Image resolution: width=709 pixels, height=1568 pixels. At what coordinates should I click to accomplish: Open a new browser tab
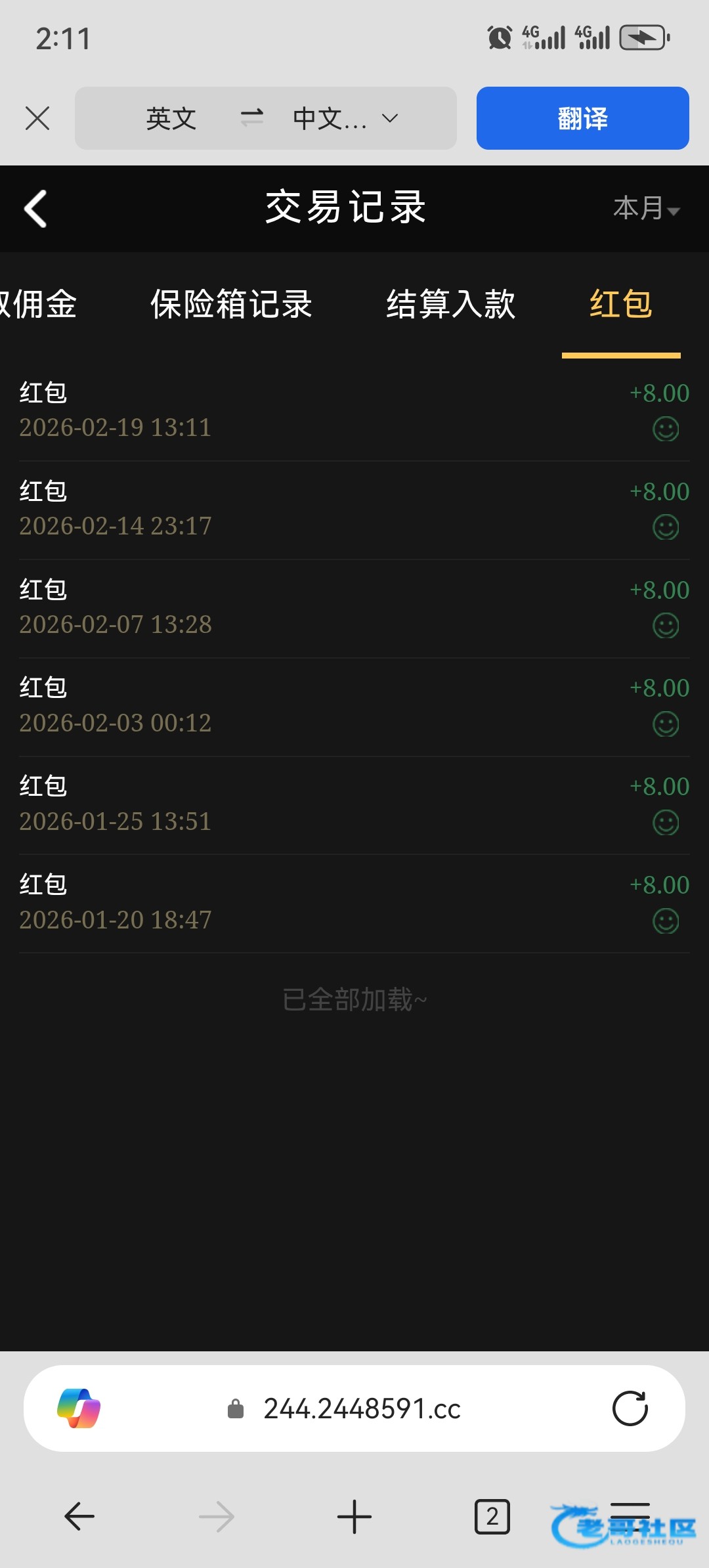354,1517
